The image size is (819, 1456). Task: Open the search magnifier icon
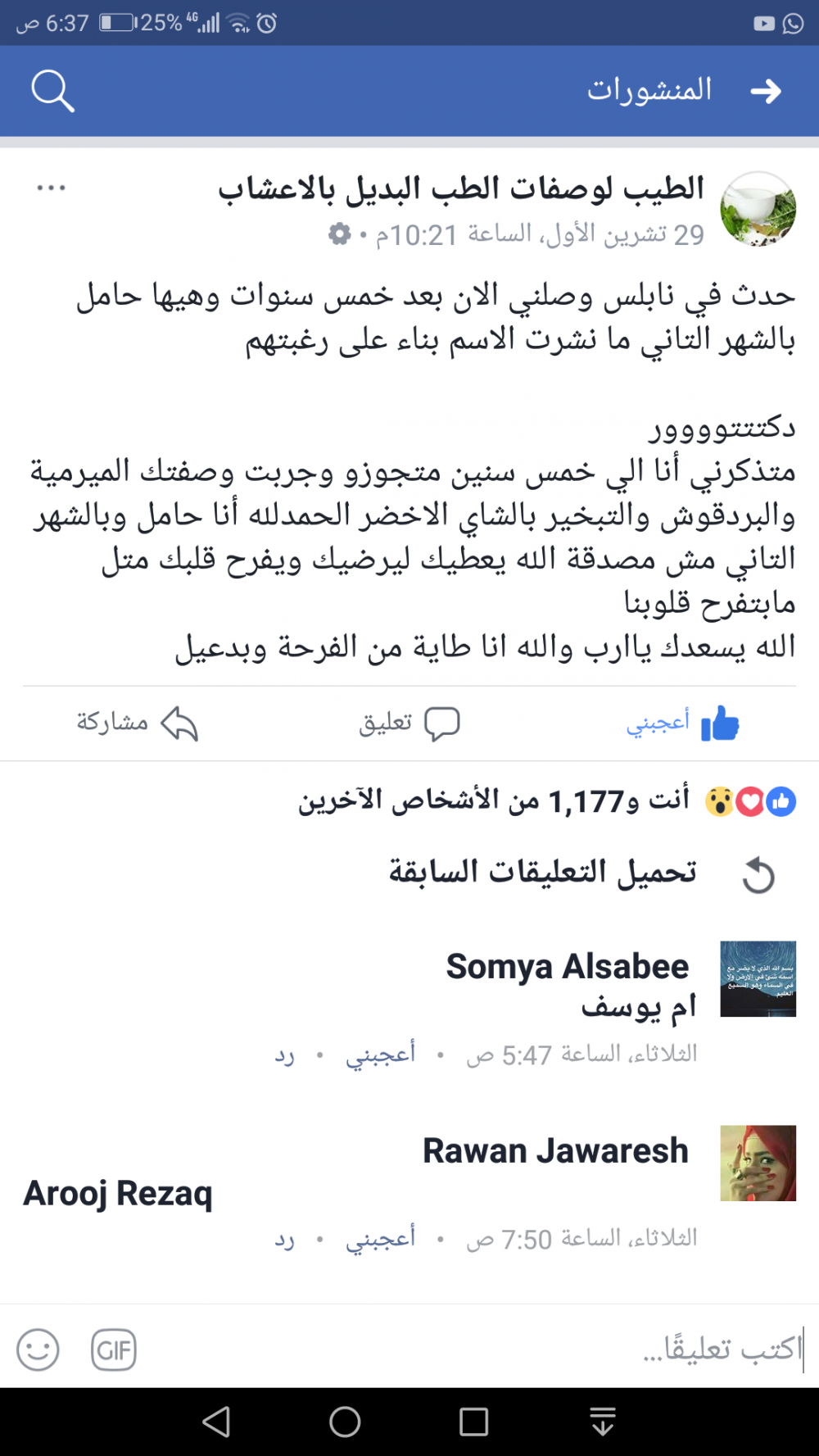click(x=53, y=91)
